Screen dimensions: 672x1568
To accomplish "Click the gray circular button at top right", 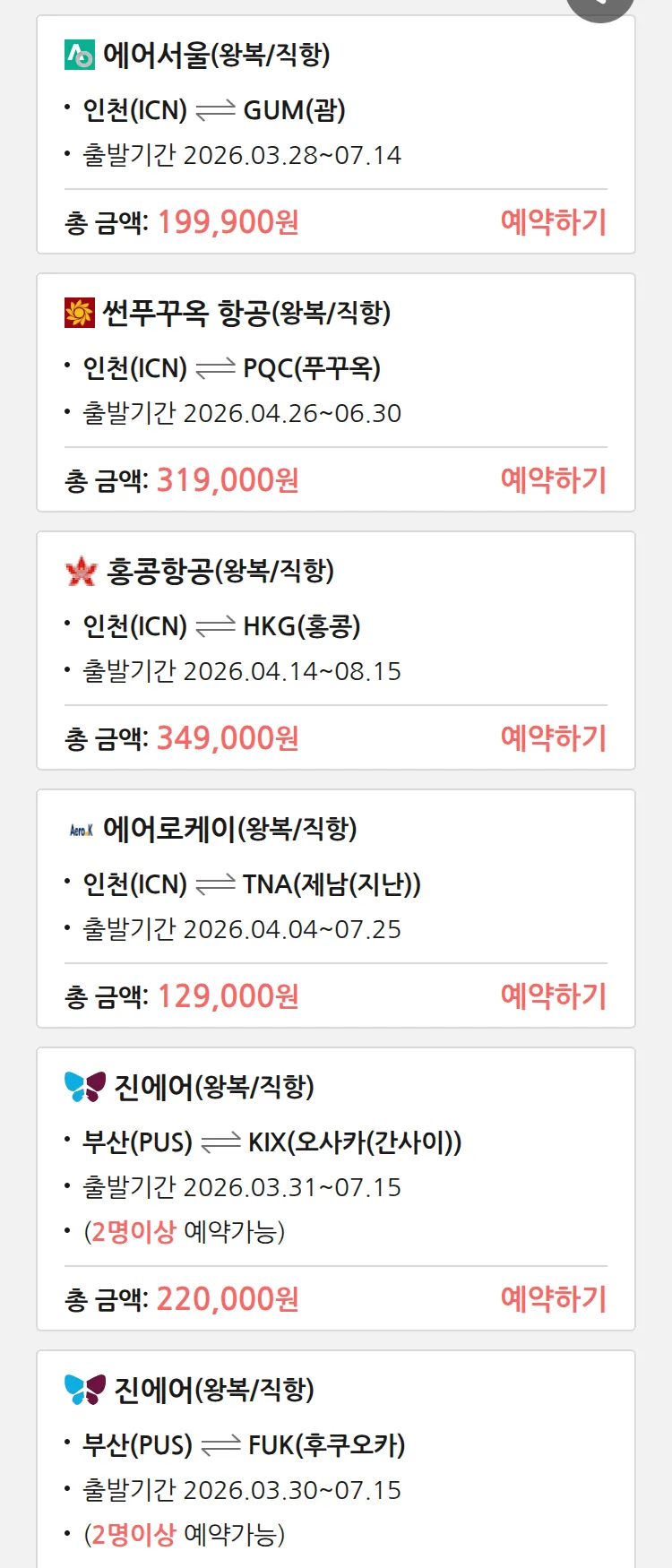I will [x=599, y=7].
